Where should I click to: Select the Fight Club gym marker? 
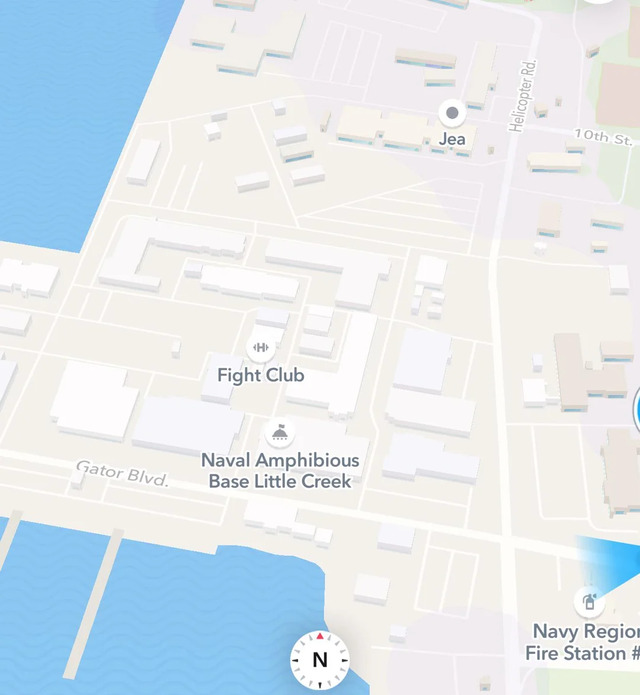(261, 347)
